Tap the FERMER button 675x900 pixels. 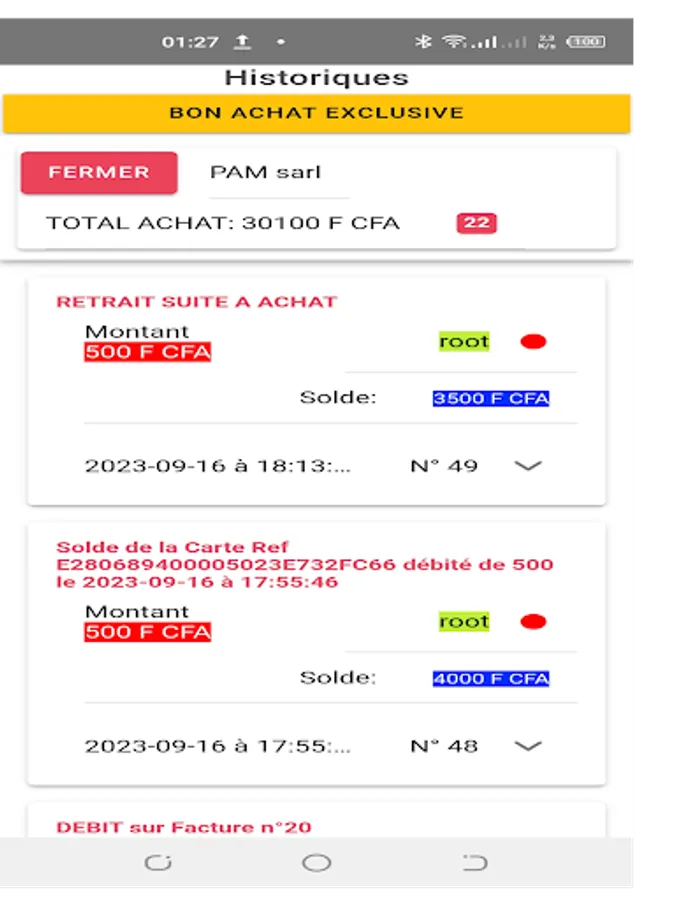tap(99, 172)
